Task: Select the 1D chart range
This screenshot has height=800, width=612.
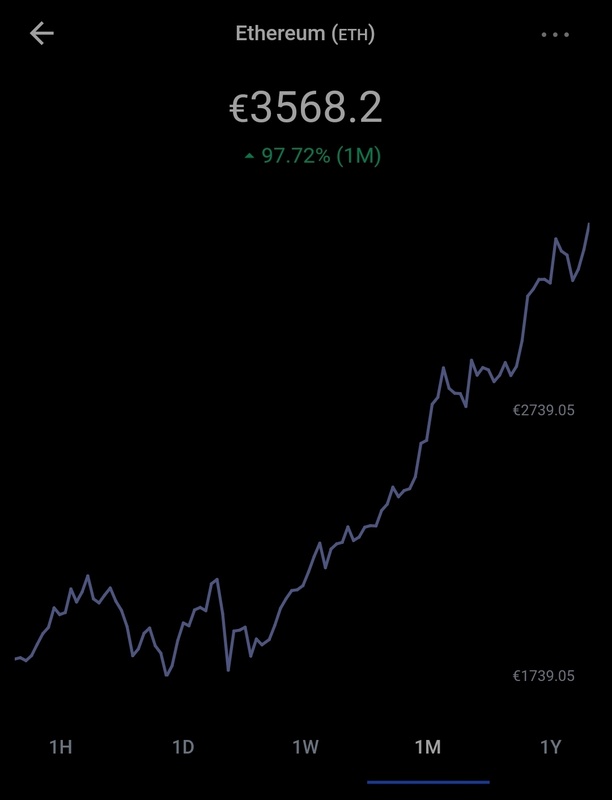Action: (x=183, y=747)
